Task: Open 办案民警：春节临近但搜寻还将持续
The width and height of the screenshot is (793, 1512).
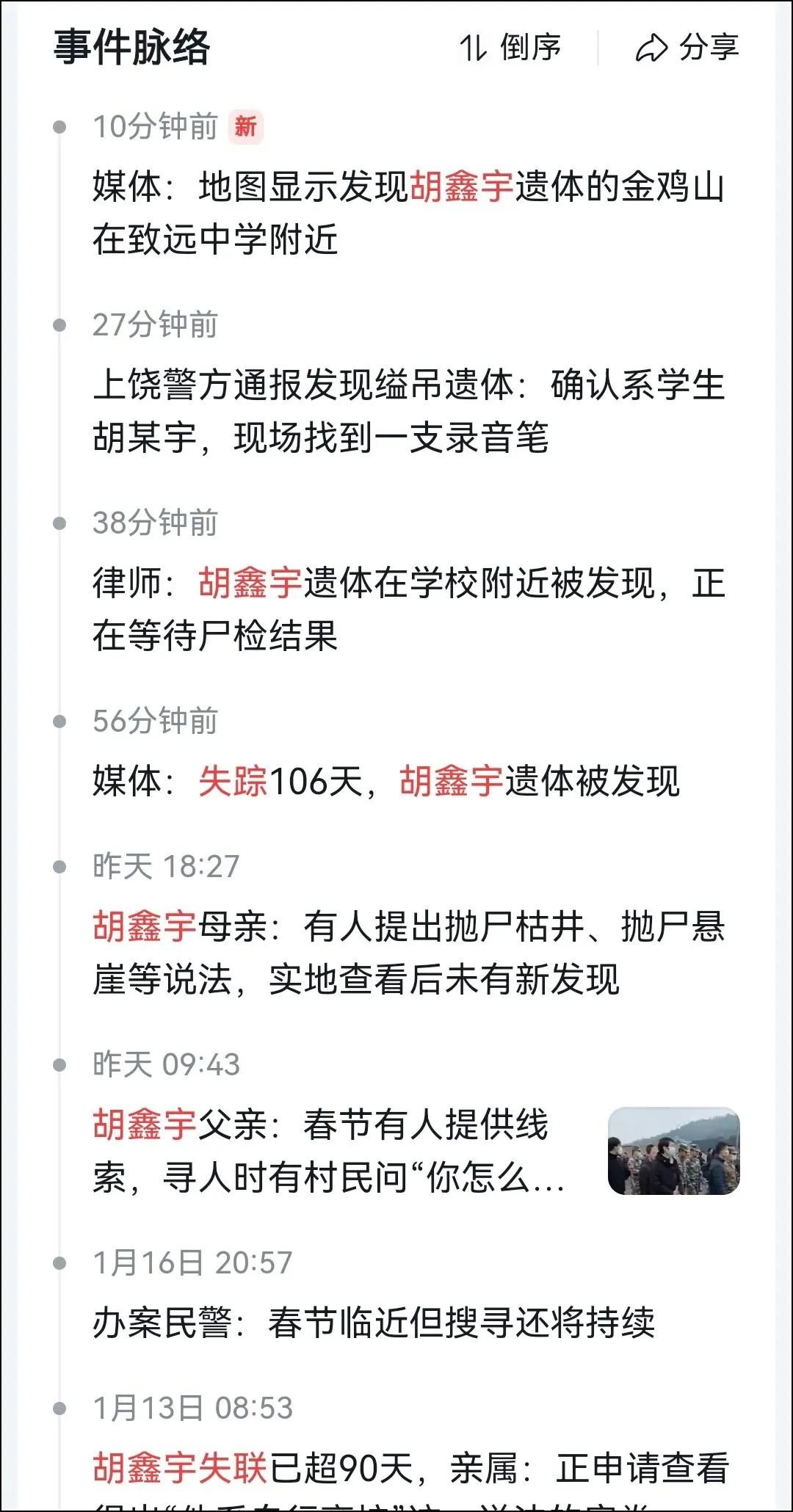Action: pos(373,1323)
